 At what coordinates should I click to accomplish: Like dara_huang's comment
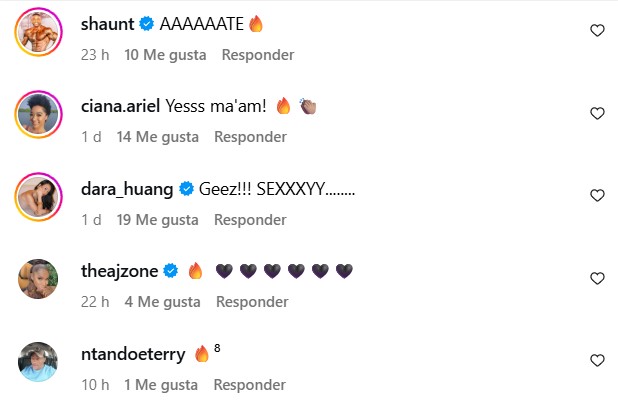(x=597, y=196)
